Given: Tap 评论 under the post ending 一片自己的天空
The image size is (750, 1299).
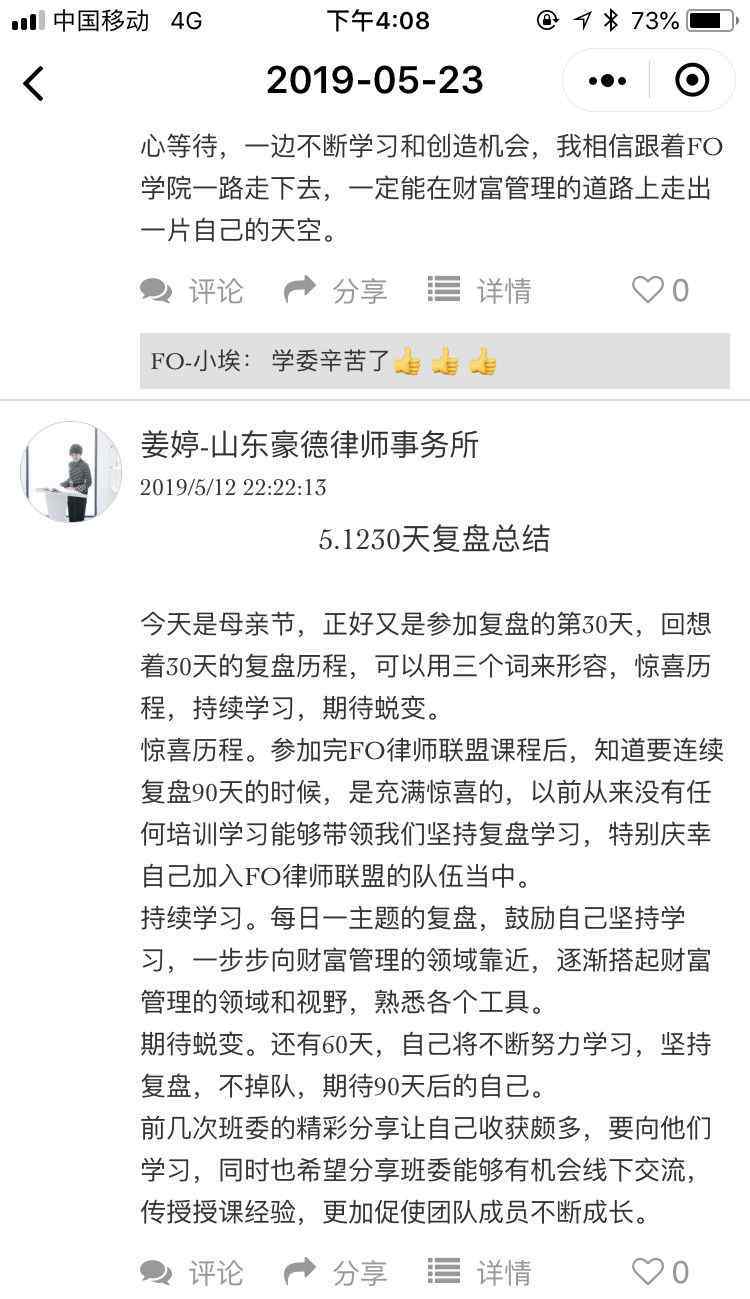Looking at the screenshot, I should coord(192,291).
